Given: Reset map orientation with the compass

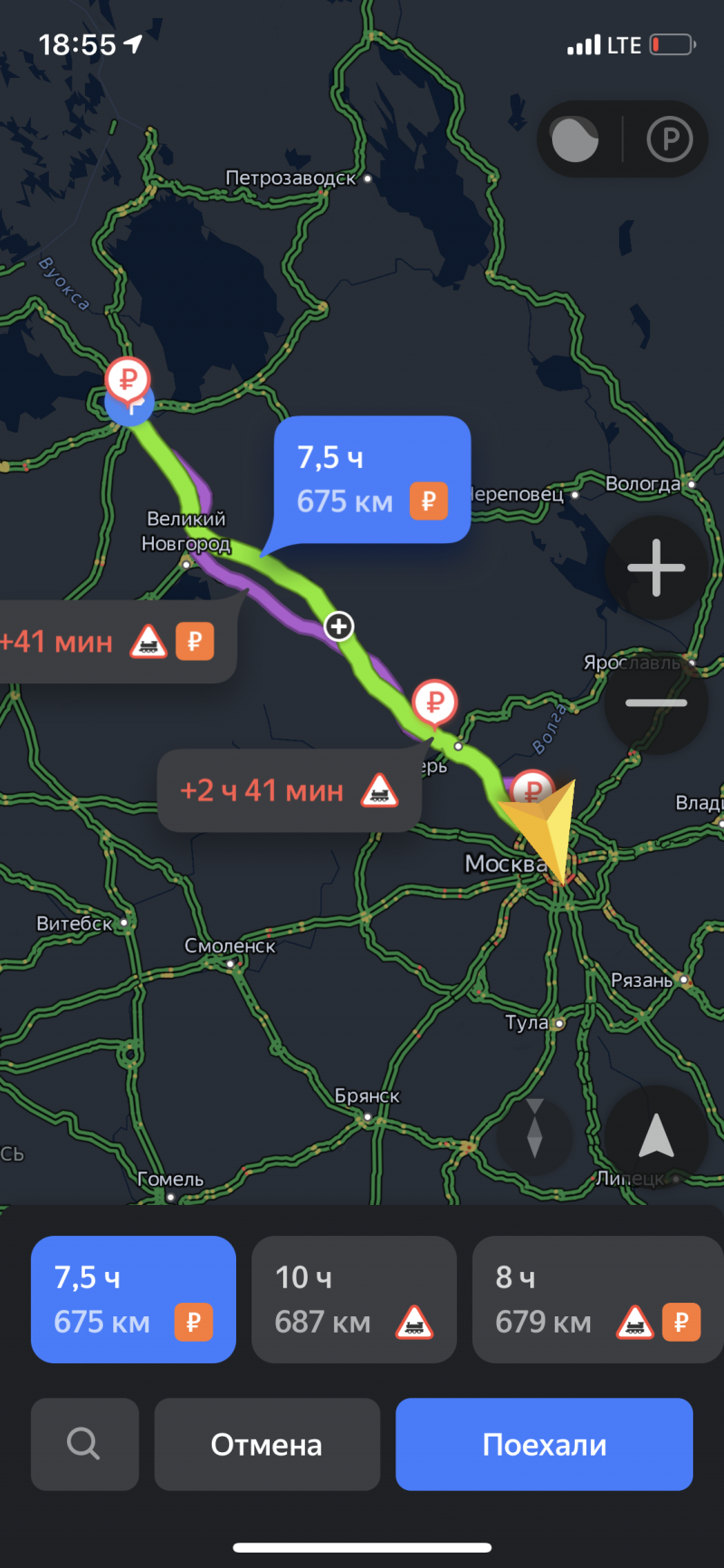Looking at the screenshot, I should [x=535, y=1137].
